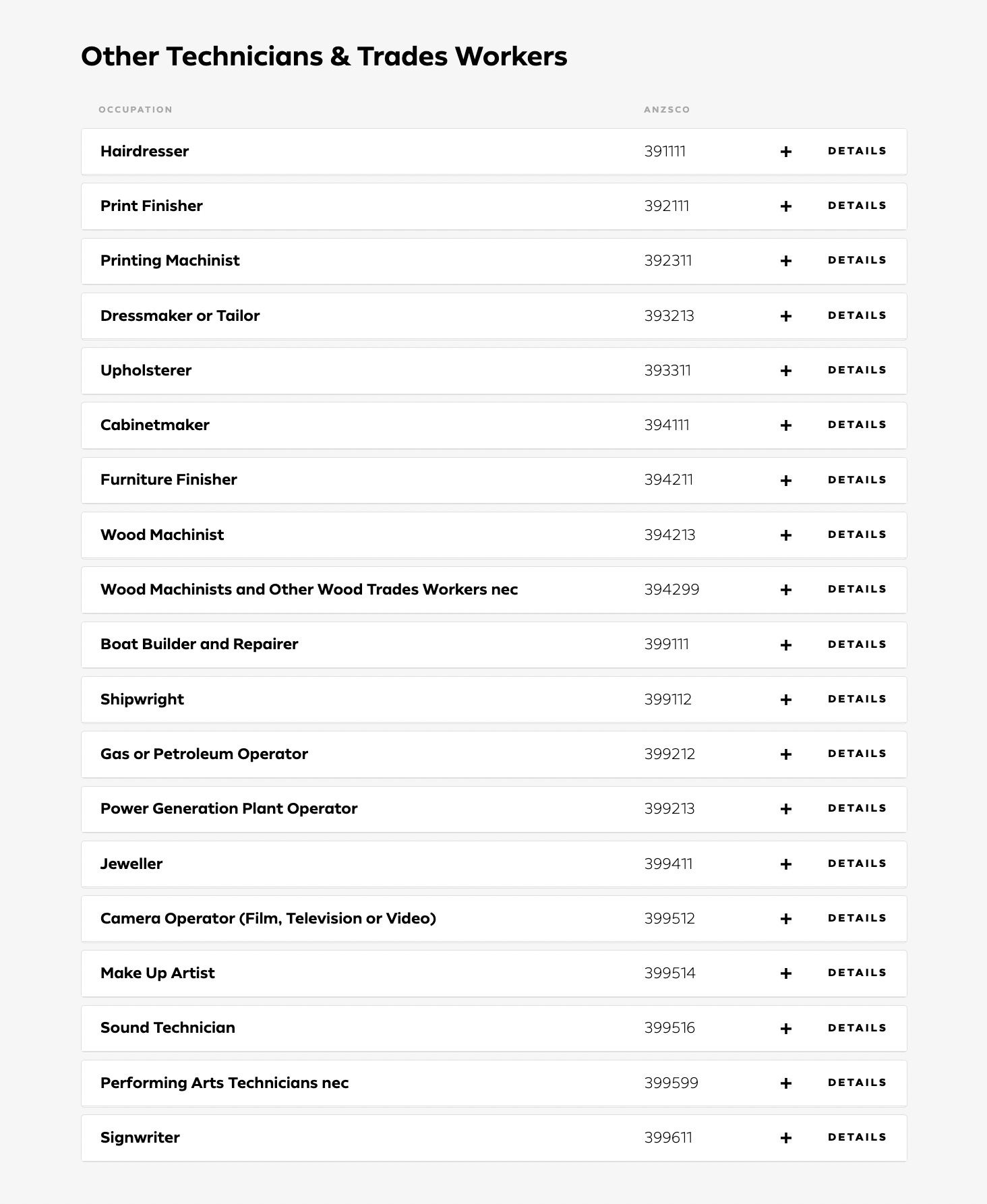The width and height of the screenshot is (987, 1204).
Task: Click the plus icon beside Sound Technician
Action: pos(785,1028)
